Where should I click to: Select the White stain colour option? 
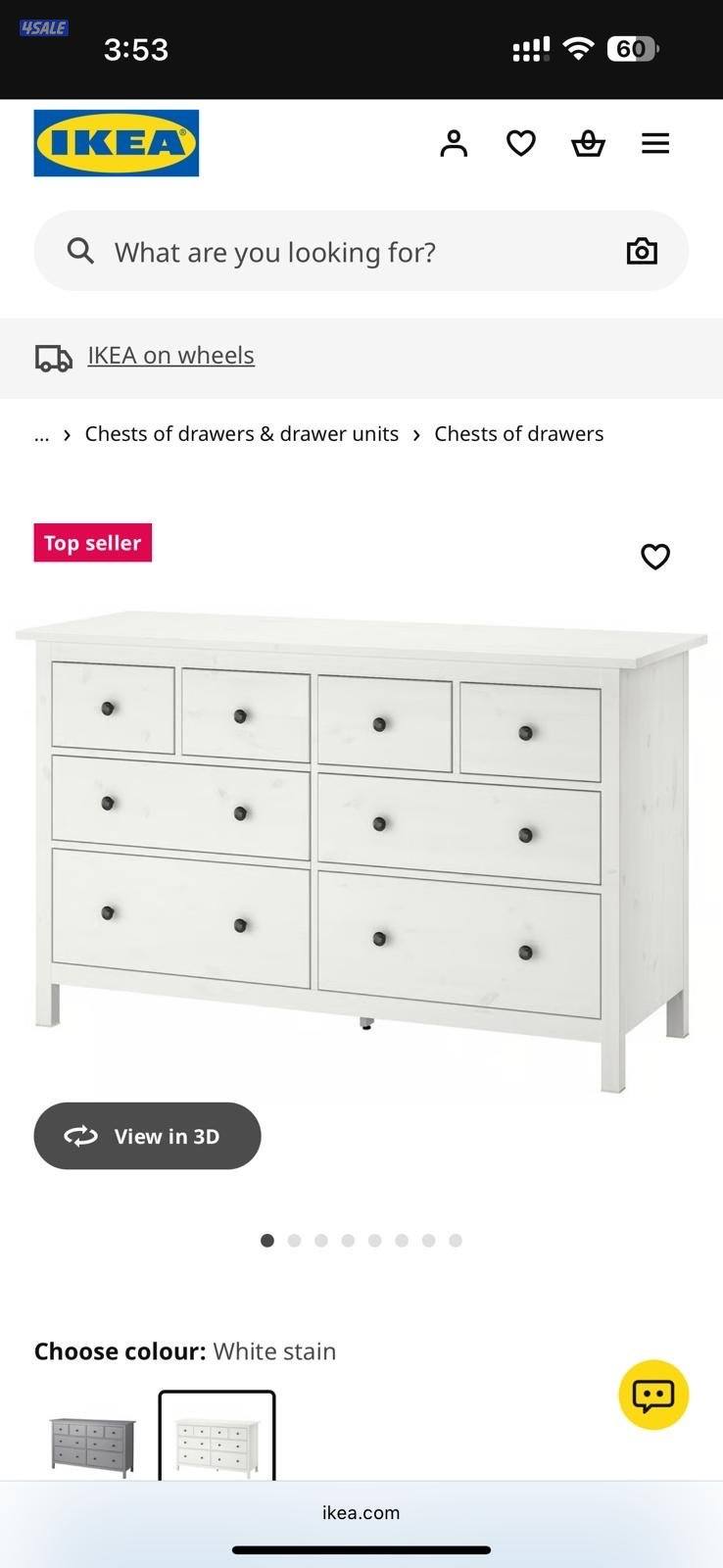(x=217, y=1441)
